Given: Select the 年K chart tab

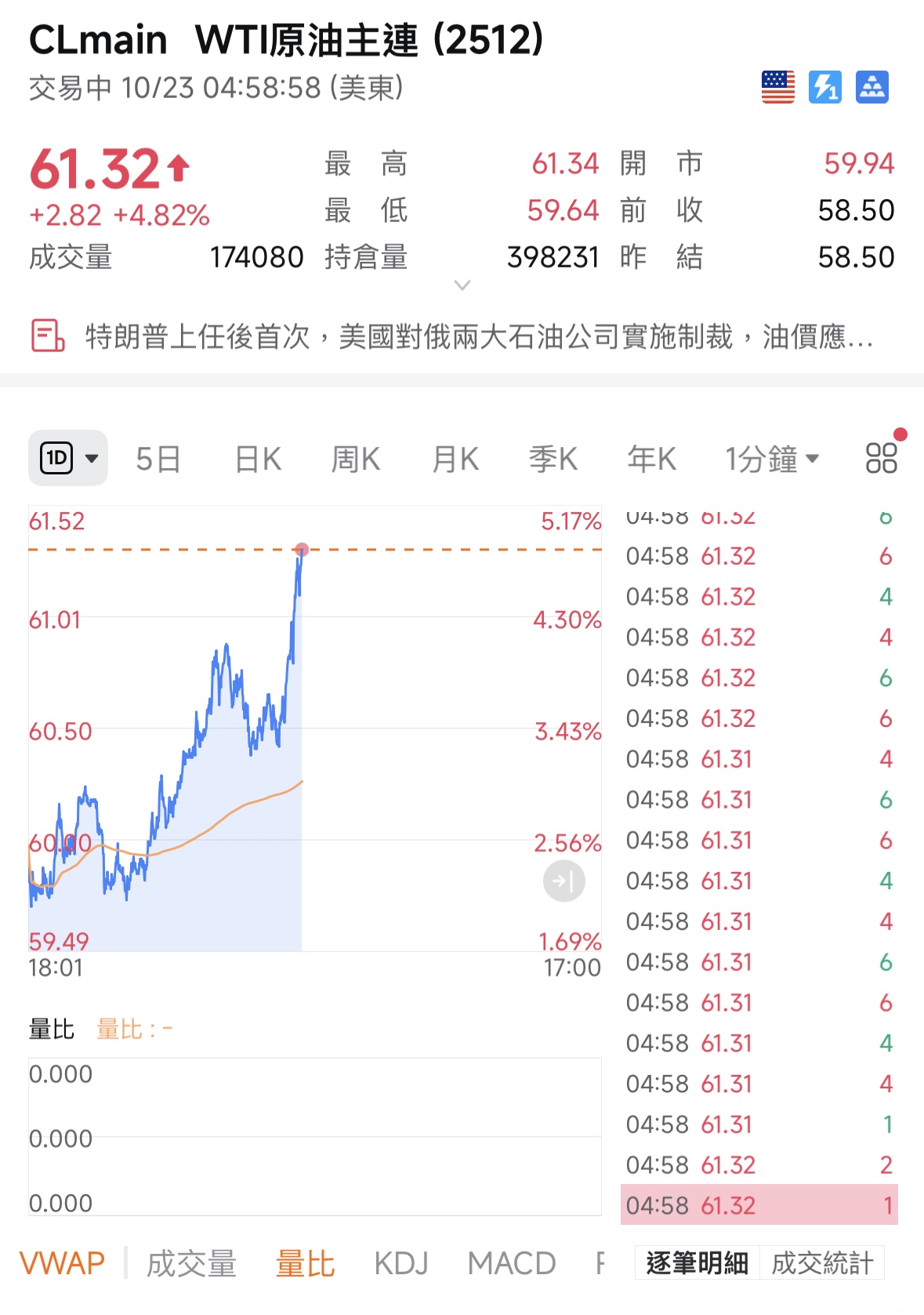Looking at the screenshot, I should tap(651, 459).
